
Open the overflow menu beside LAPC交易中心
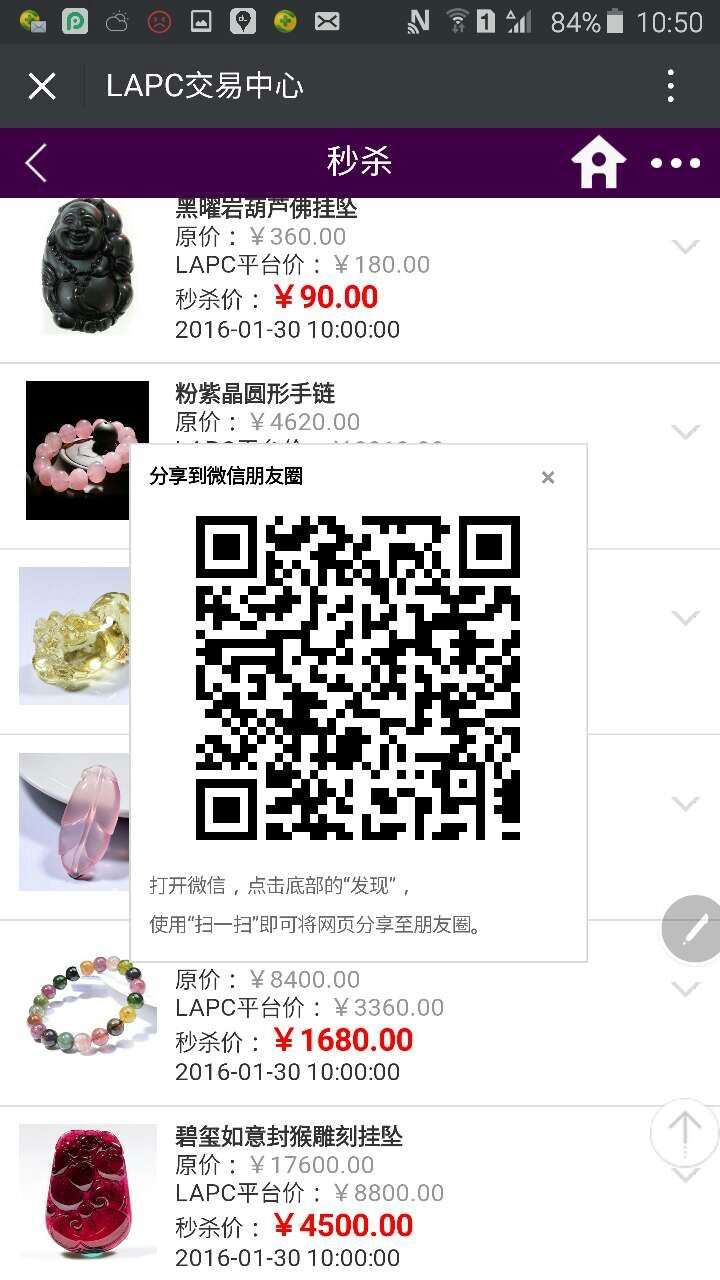point(671,86)
